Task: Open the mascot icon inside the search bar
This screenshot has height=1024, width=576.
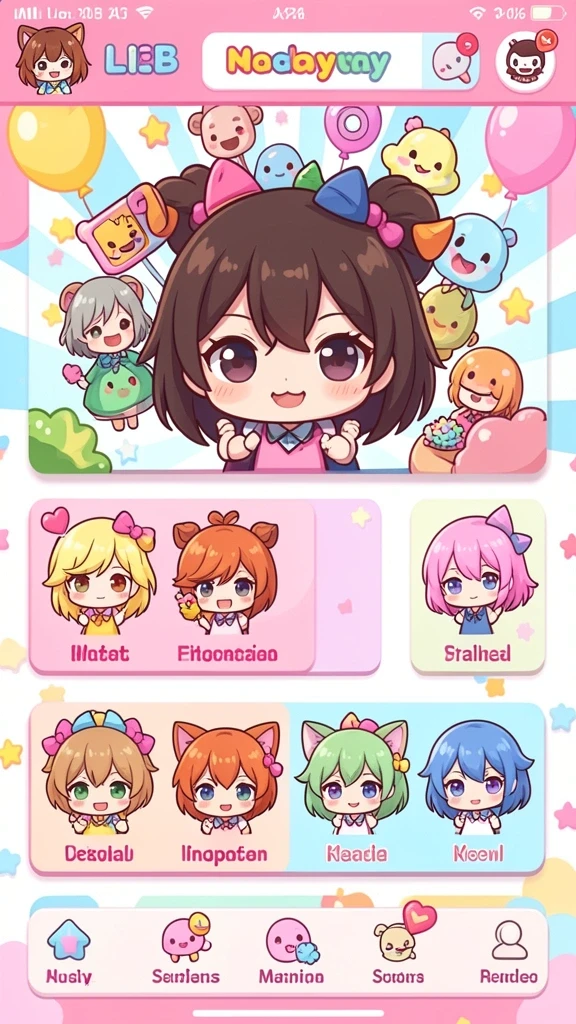Action: (453, 59)
